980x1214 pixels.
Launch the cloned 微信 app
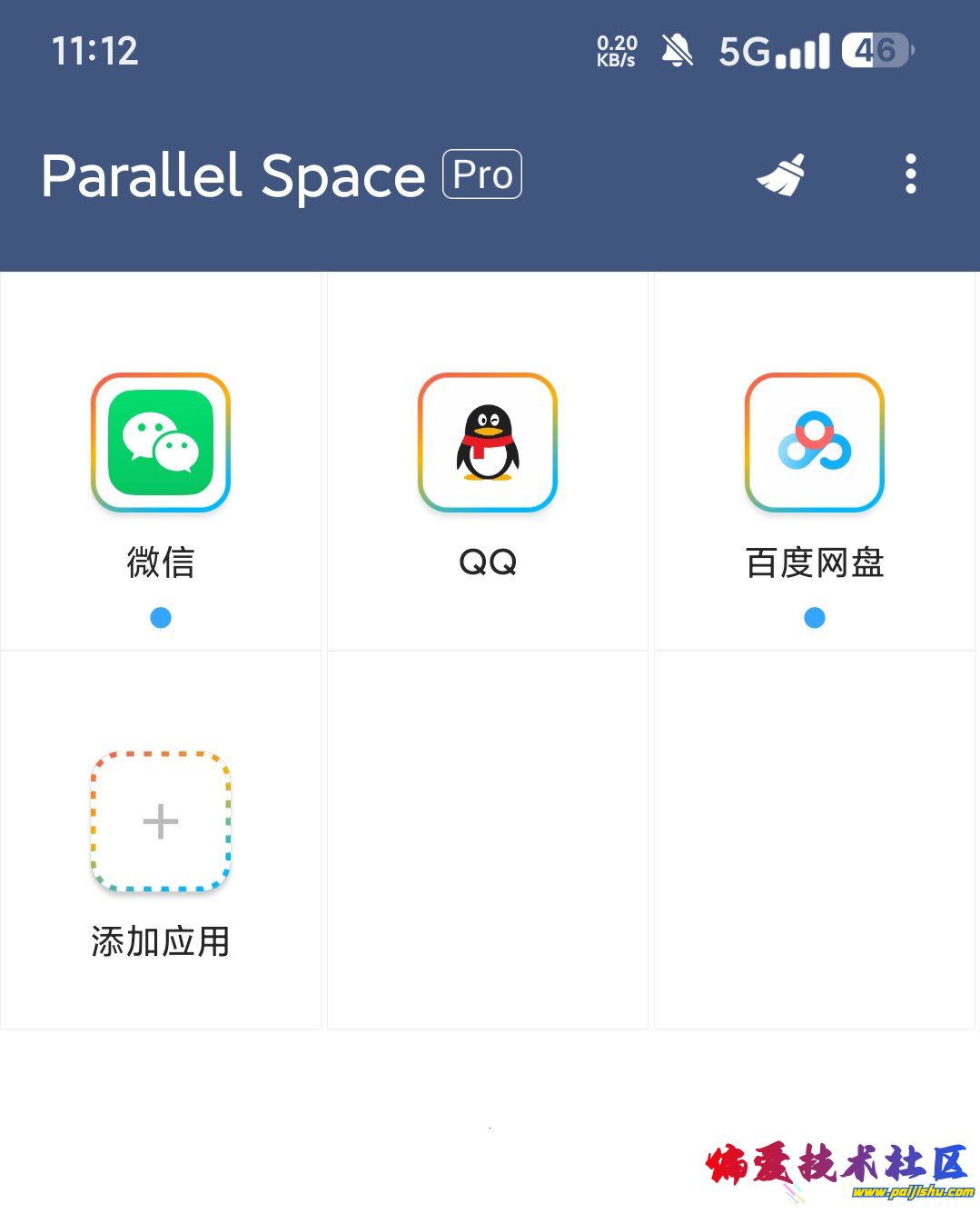pyautogui.click(x=161, y=443)
